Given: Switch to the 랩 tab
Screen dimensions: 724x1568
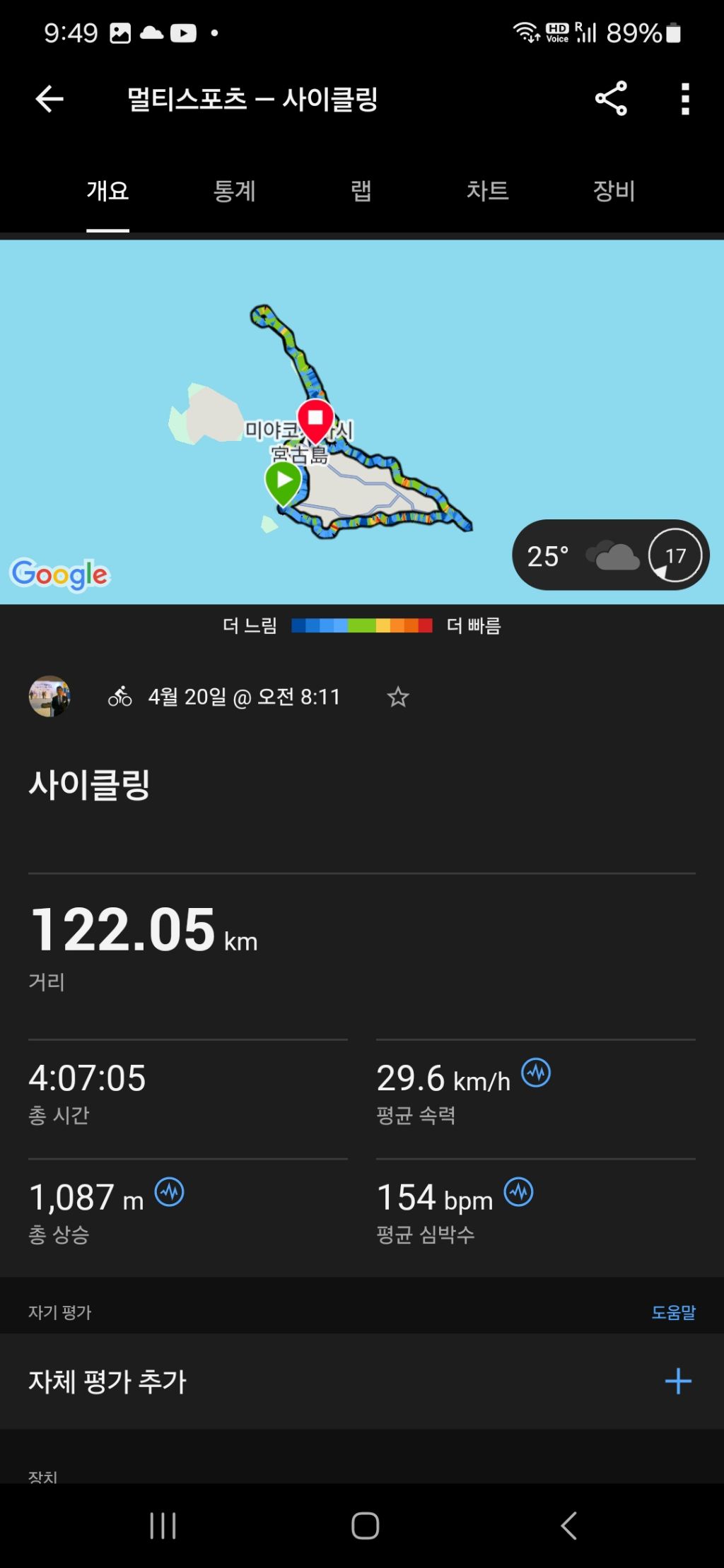Looking at the screenshot, I should pos(361,191).
